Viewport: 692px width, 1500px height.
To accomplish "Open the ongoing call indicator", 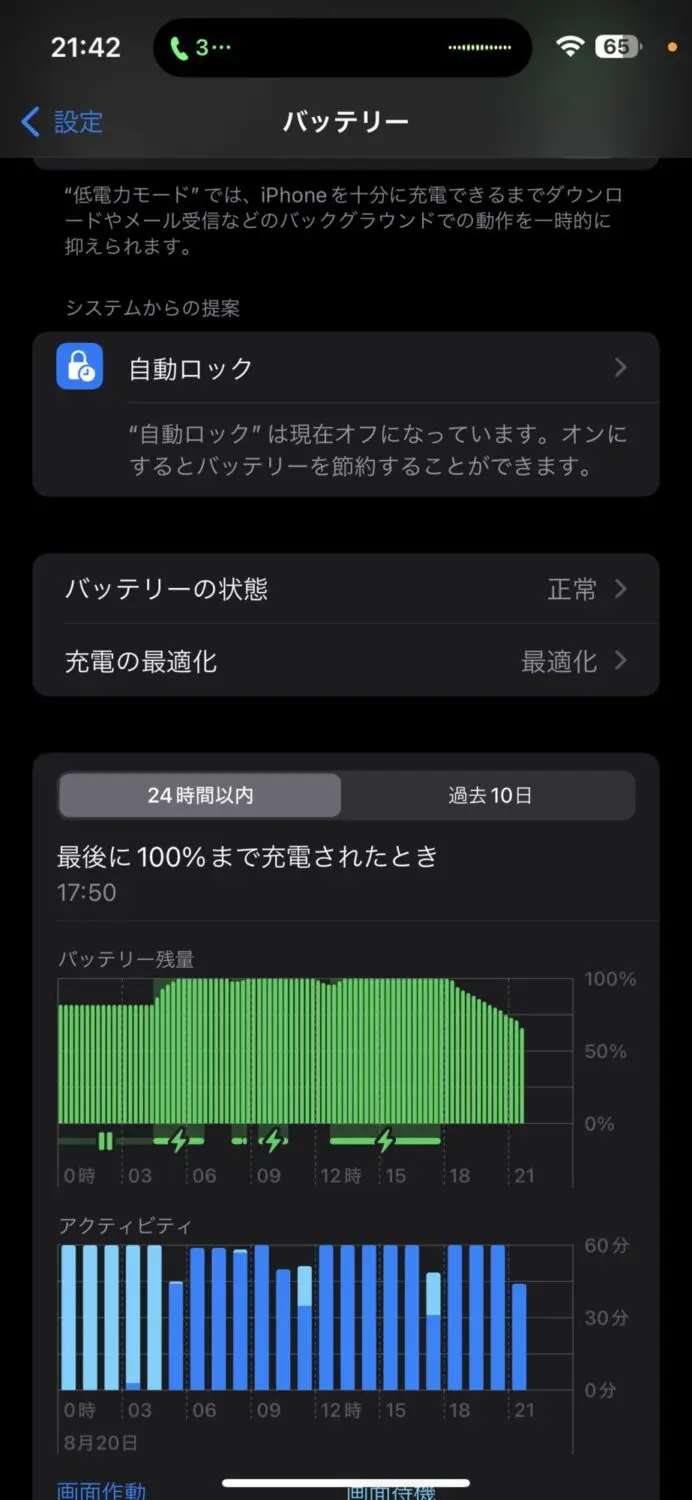I will (200, 47).
